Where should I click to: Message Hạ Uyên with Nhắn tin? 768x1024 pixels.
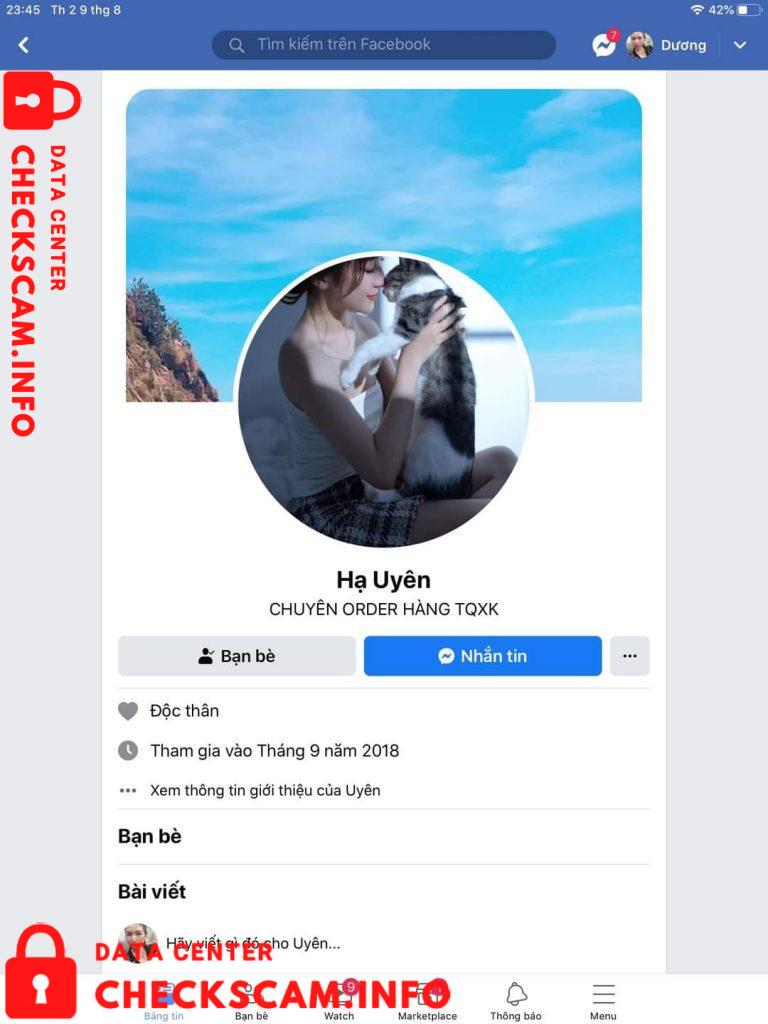point(482,656)
